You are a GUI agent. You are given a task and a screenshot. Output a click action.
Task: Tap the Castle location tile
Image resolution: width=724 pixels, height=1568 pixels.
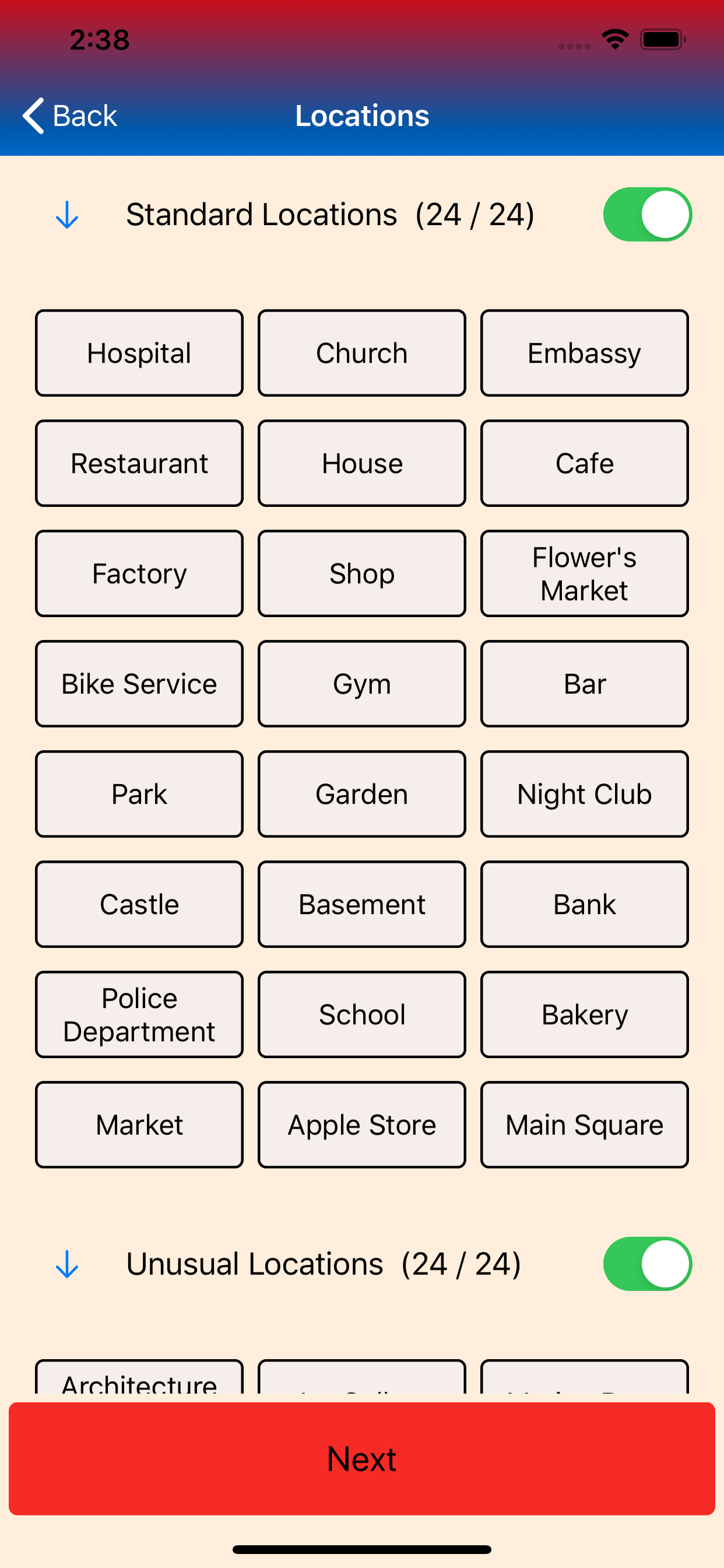coord(139,904)
